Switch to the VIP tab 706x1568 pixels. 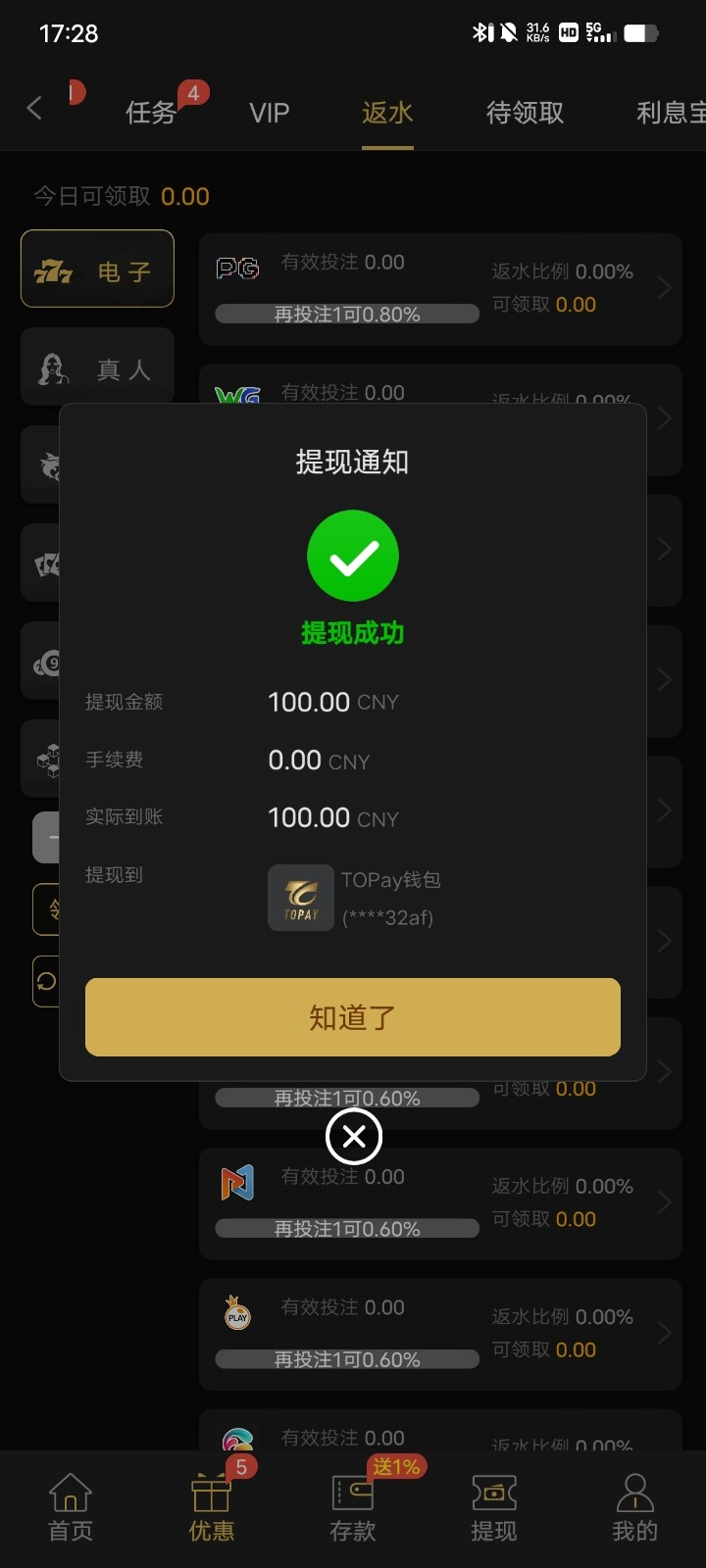pyautogui.click(x=268, y=112)
